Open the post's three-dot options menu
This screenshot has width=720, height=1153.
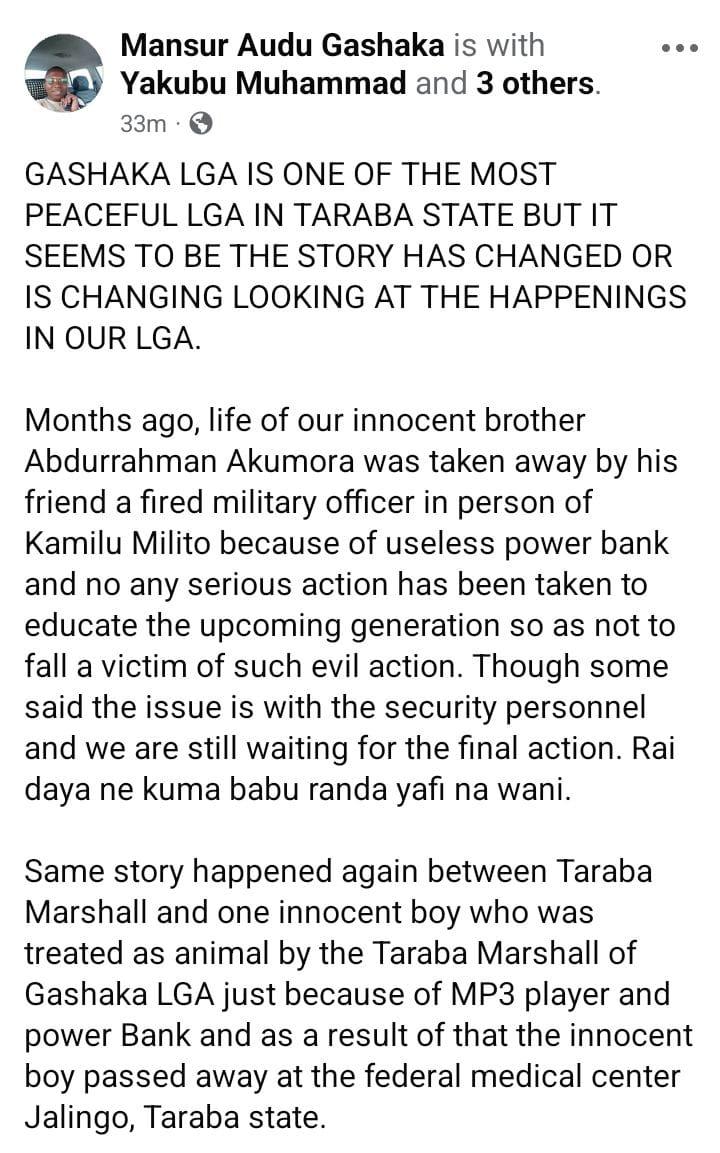coord(679,49)
